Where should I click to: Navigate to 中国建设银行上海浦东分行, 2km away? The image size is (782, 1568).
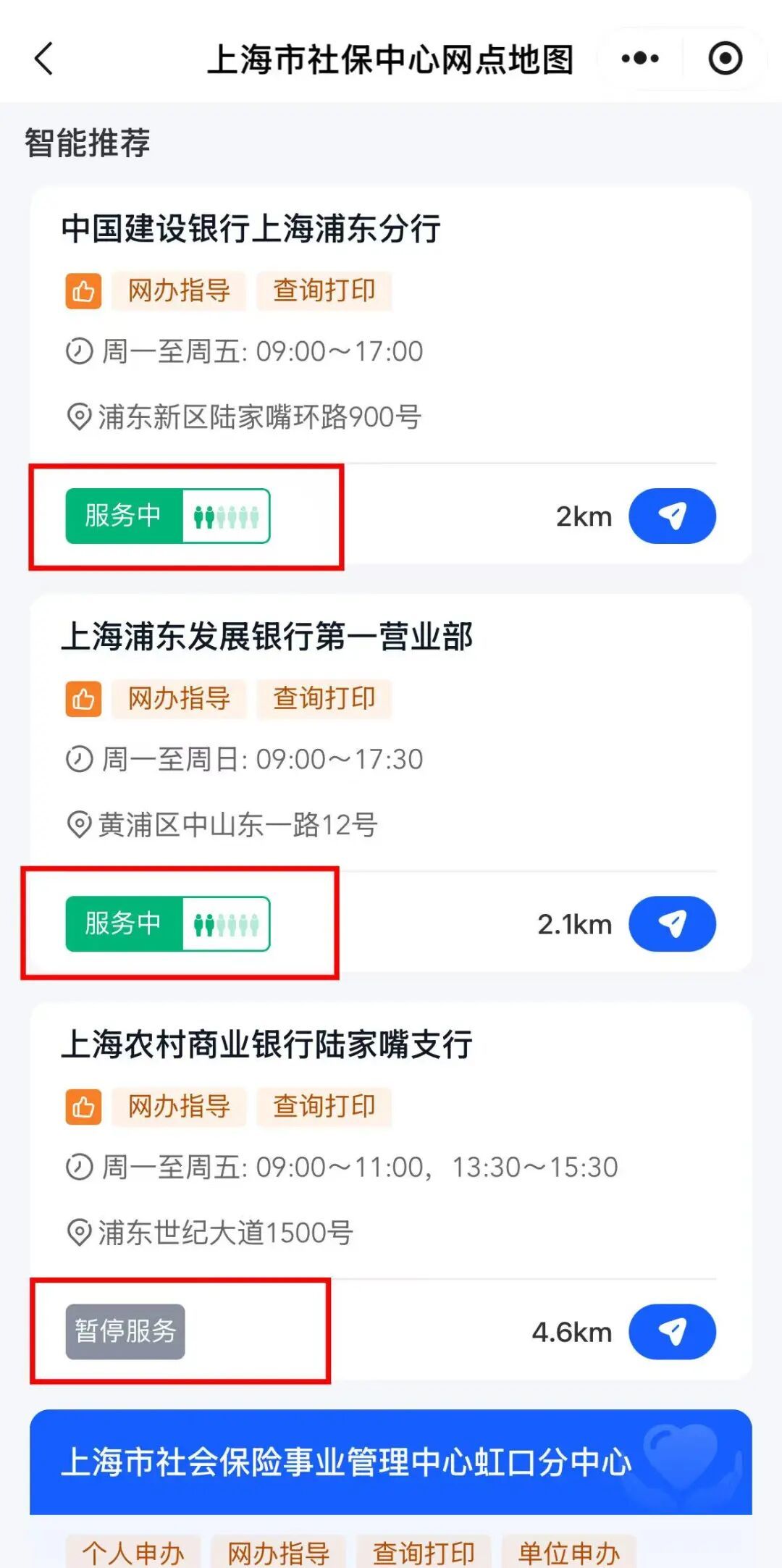[x=672, y=516]
